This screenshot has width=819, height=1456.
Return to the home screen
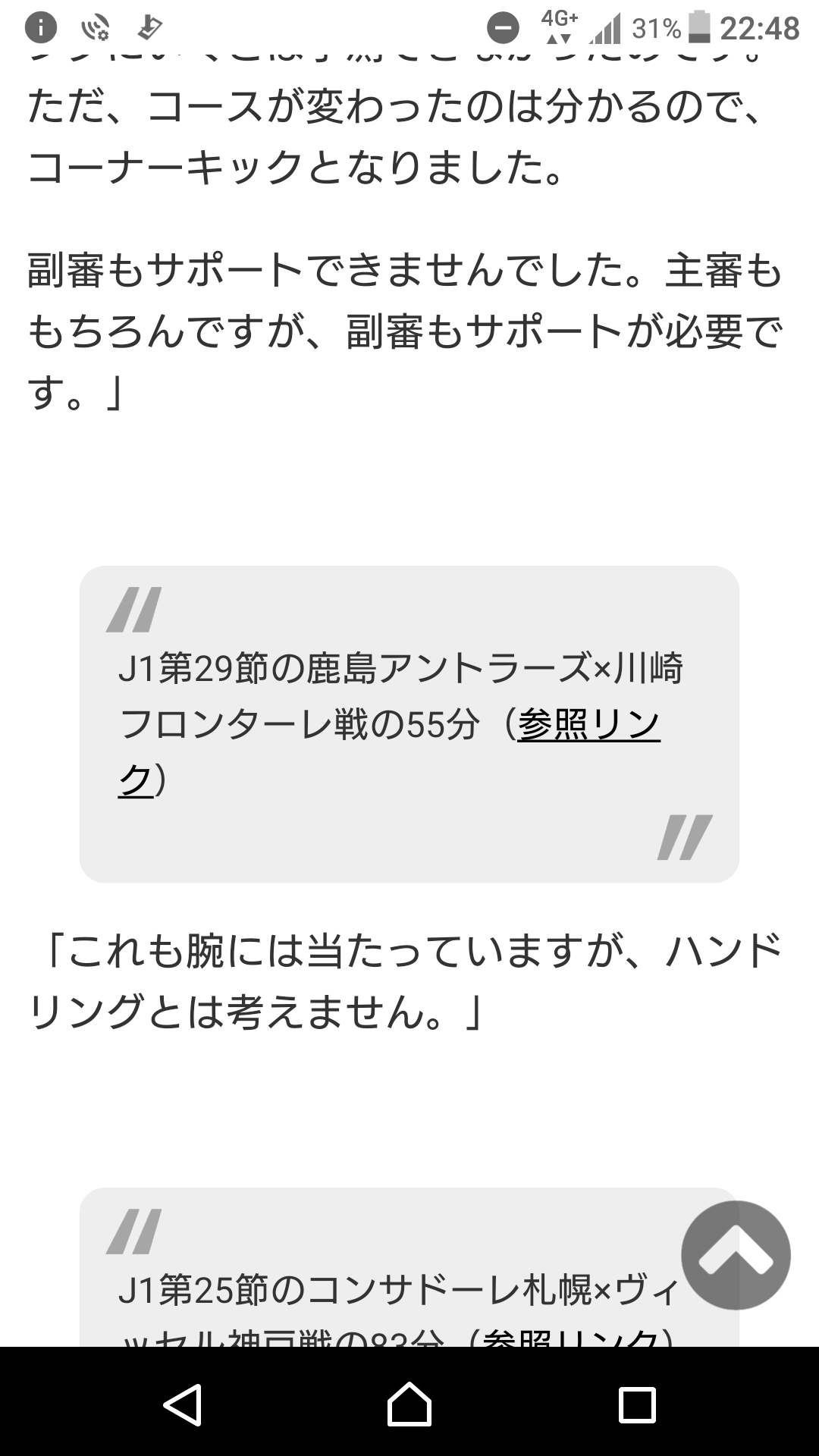(409, 1404)
